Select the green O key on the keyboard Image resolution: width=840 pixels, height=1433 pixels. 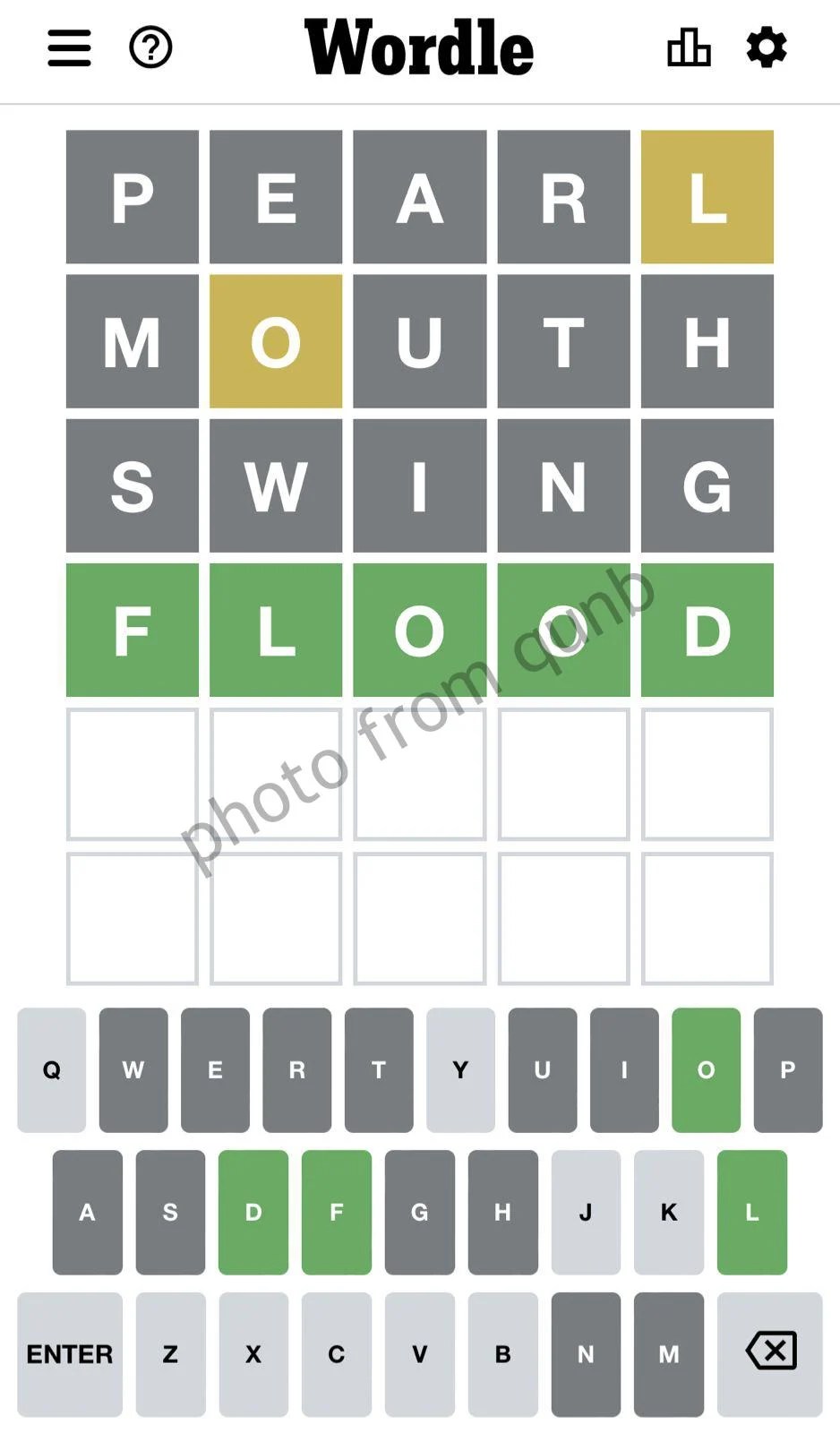tap(705, 1069)
